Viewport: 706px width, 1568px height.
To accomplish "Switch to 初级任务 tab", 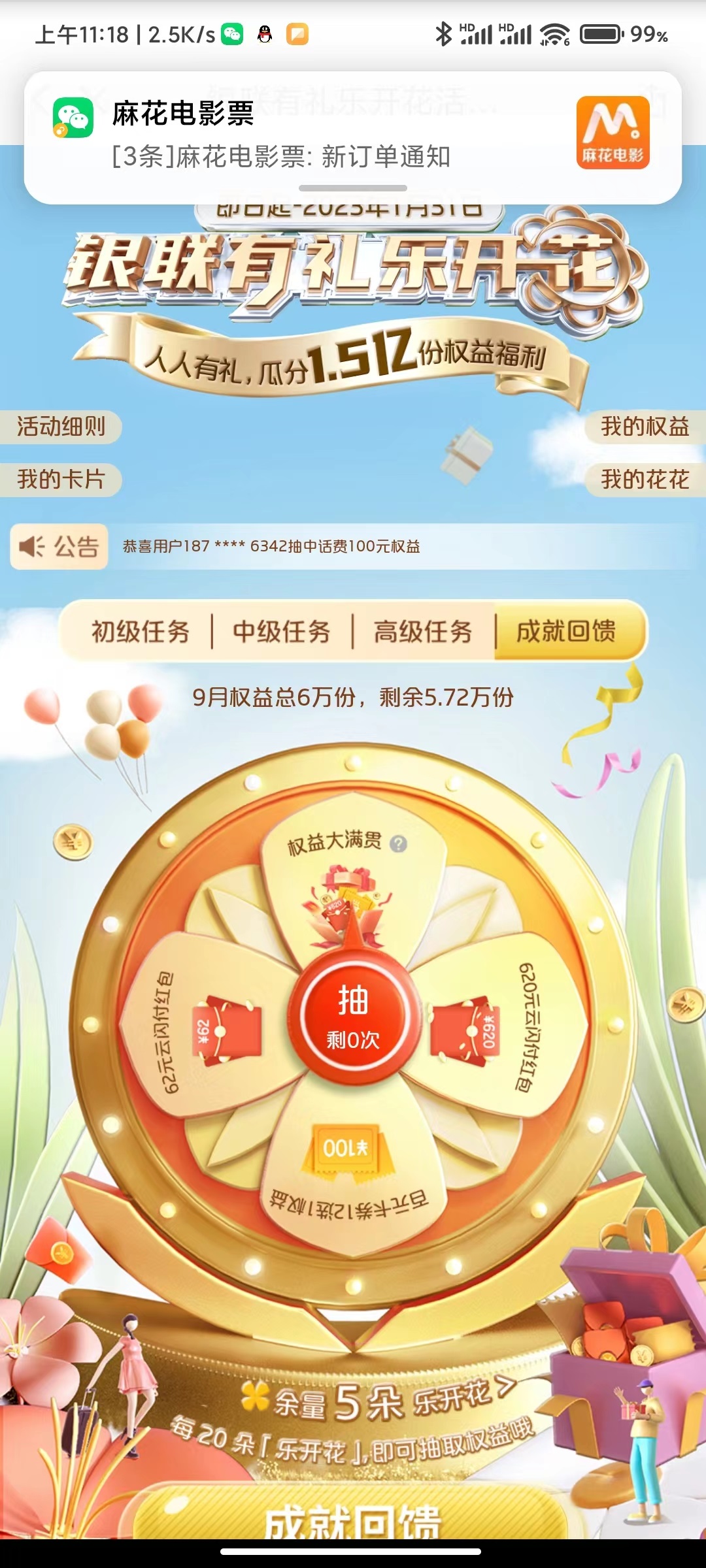I will [x=140, y=632].
